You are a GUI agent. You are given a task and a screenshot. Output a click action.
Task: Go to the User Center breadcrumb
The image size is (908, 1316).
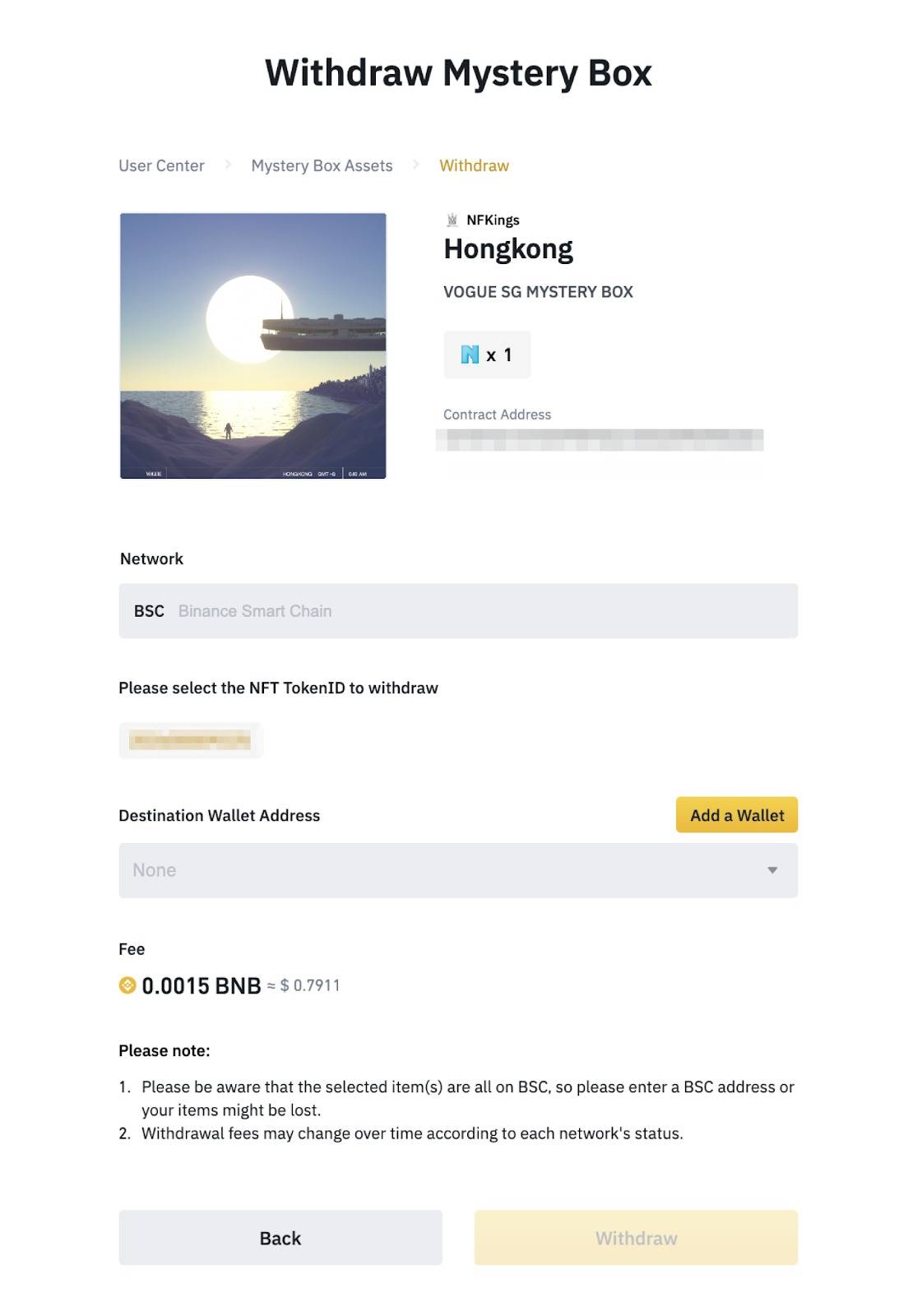click(161, 165)
